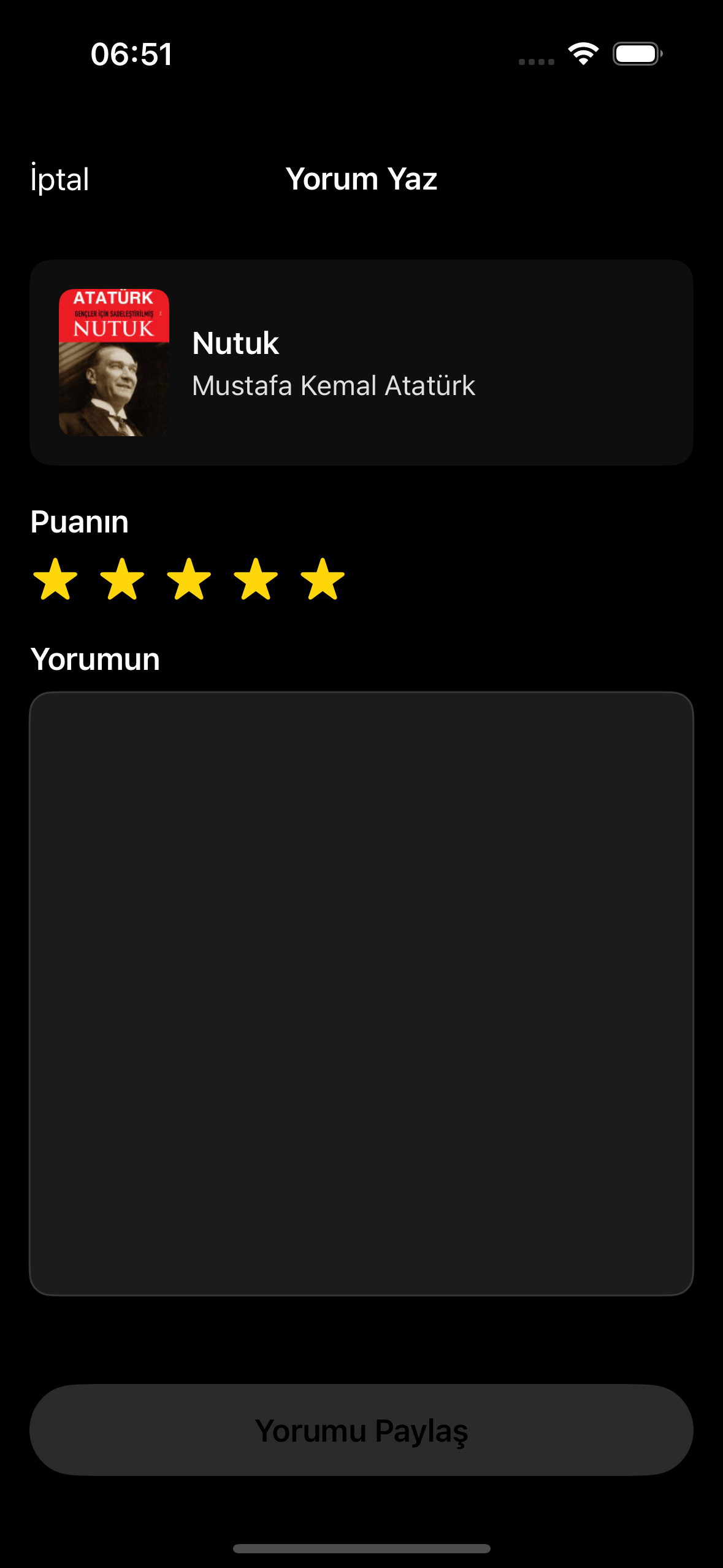Image resolution: width=723 pixels, height=1568 pixels.
Task: Set rating to two stars
Action: pos(122,579)
